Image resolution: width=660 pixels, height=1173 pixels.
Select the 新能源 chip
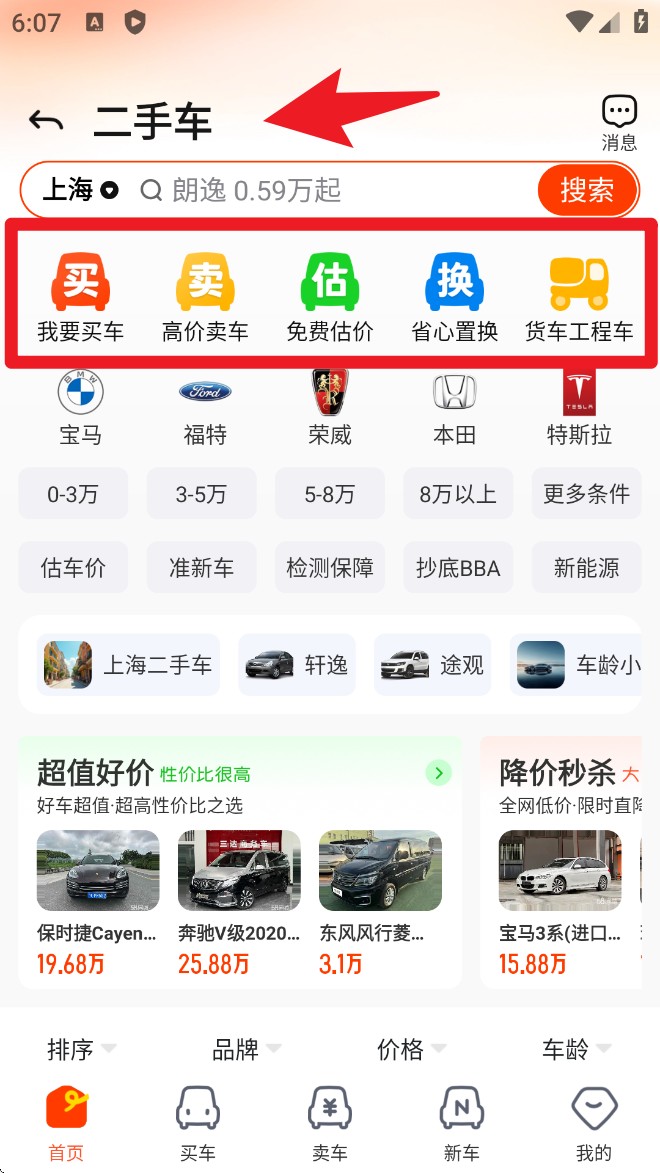pyautogui.click(x=587, y=568)
